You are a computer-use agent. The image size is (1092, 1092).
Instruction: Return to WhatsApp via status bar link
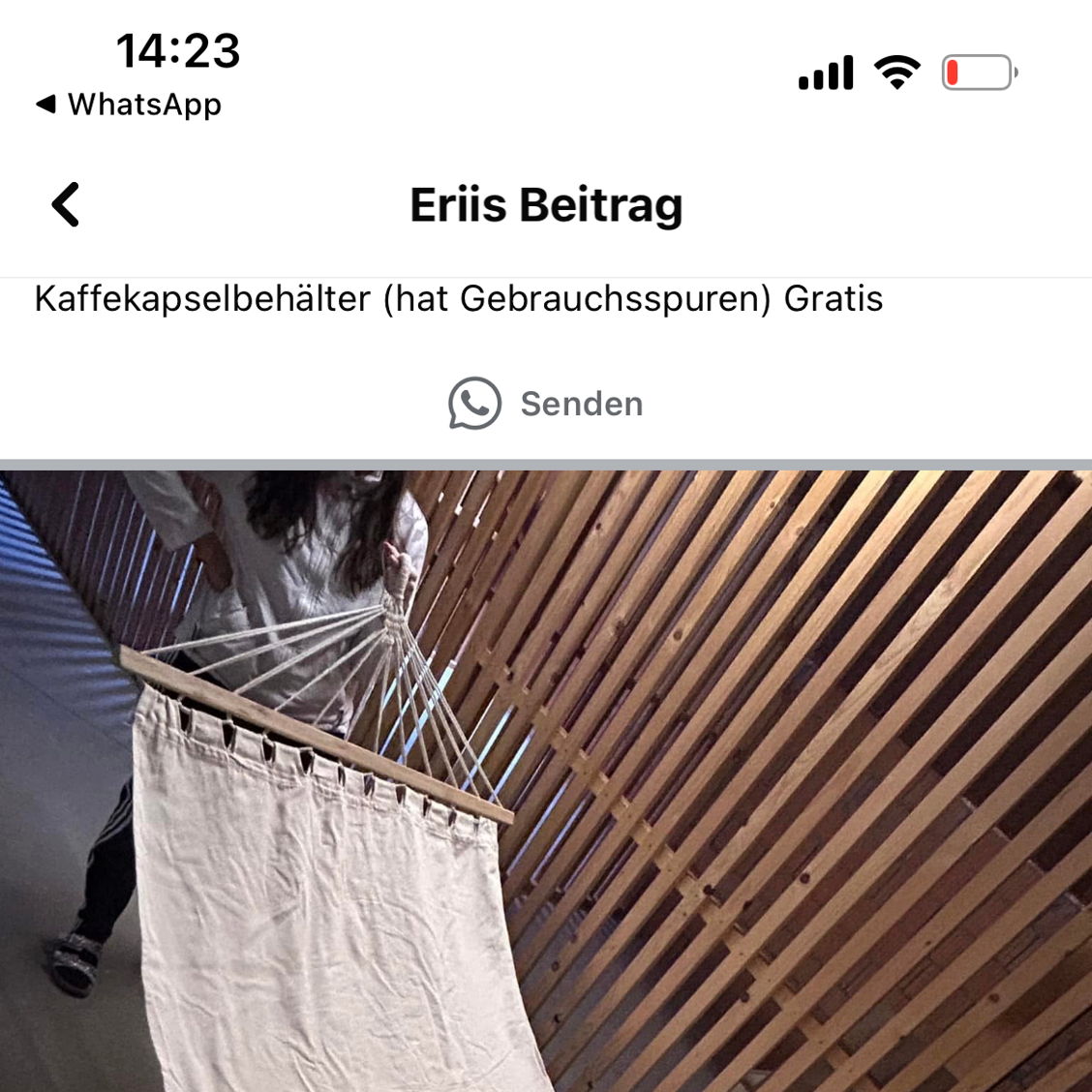pos(129,105)
